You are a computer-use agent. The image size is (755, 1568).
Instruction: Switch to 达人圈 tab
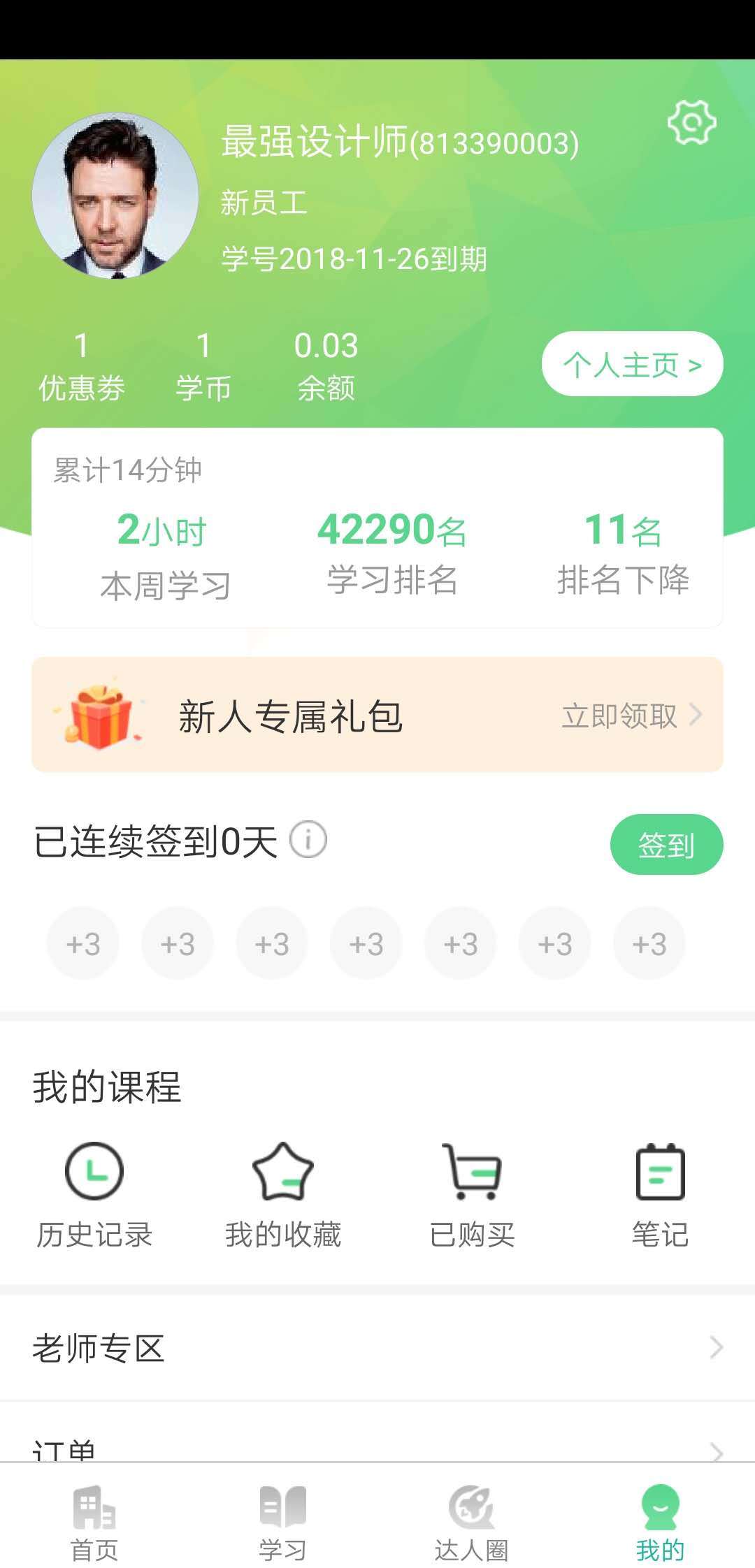point(472,1523)
